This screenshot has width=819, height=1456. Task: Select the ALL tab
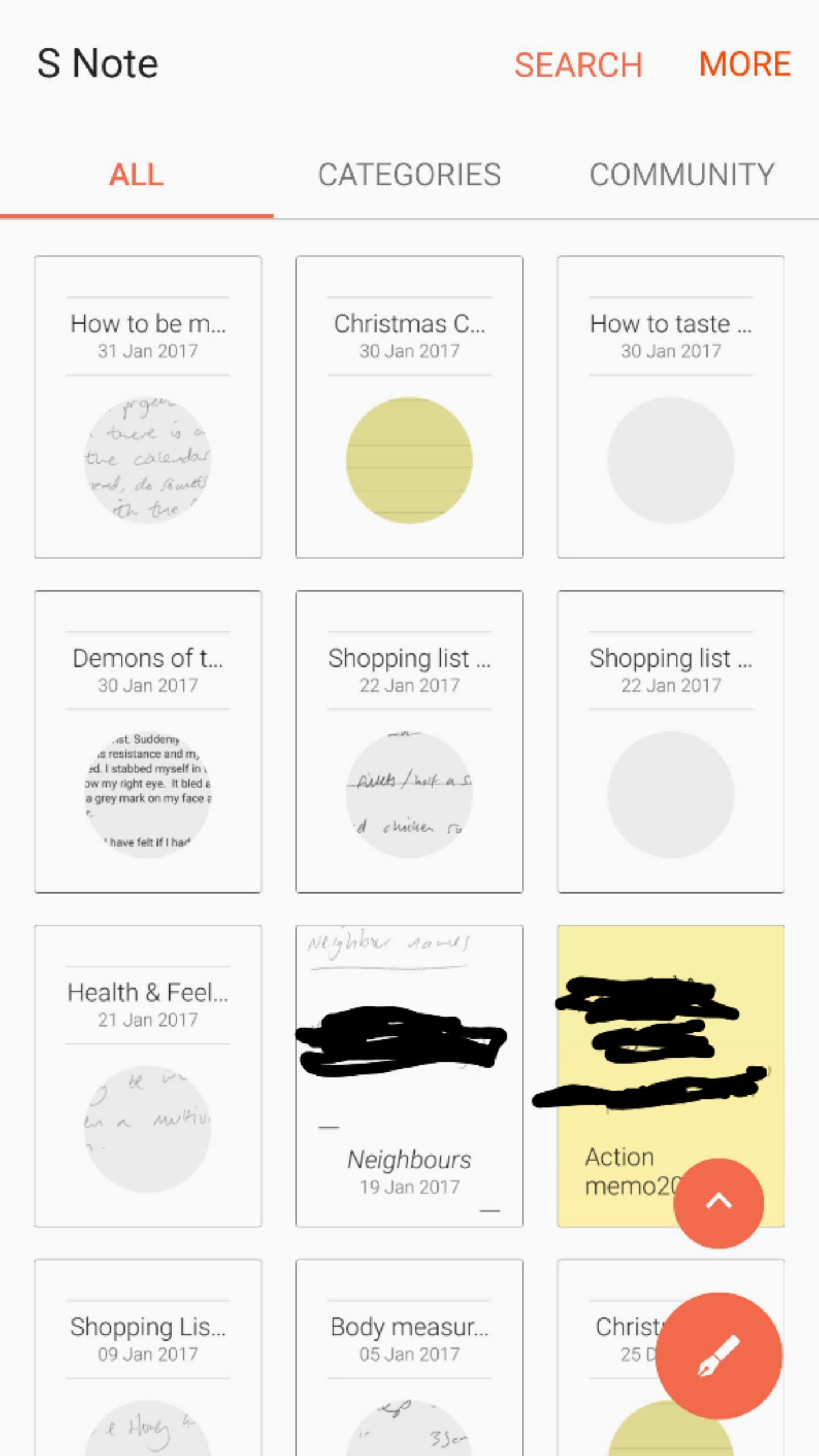click(x=136, y=175)
